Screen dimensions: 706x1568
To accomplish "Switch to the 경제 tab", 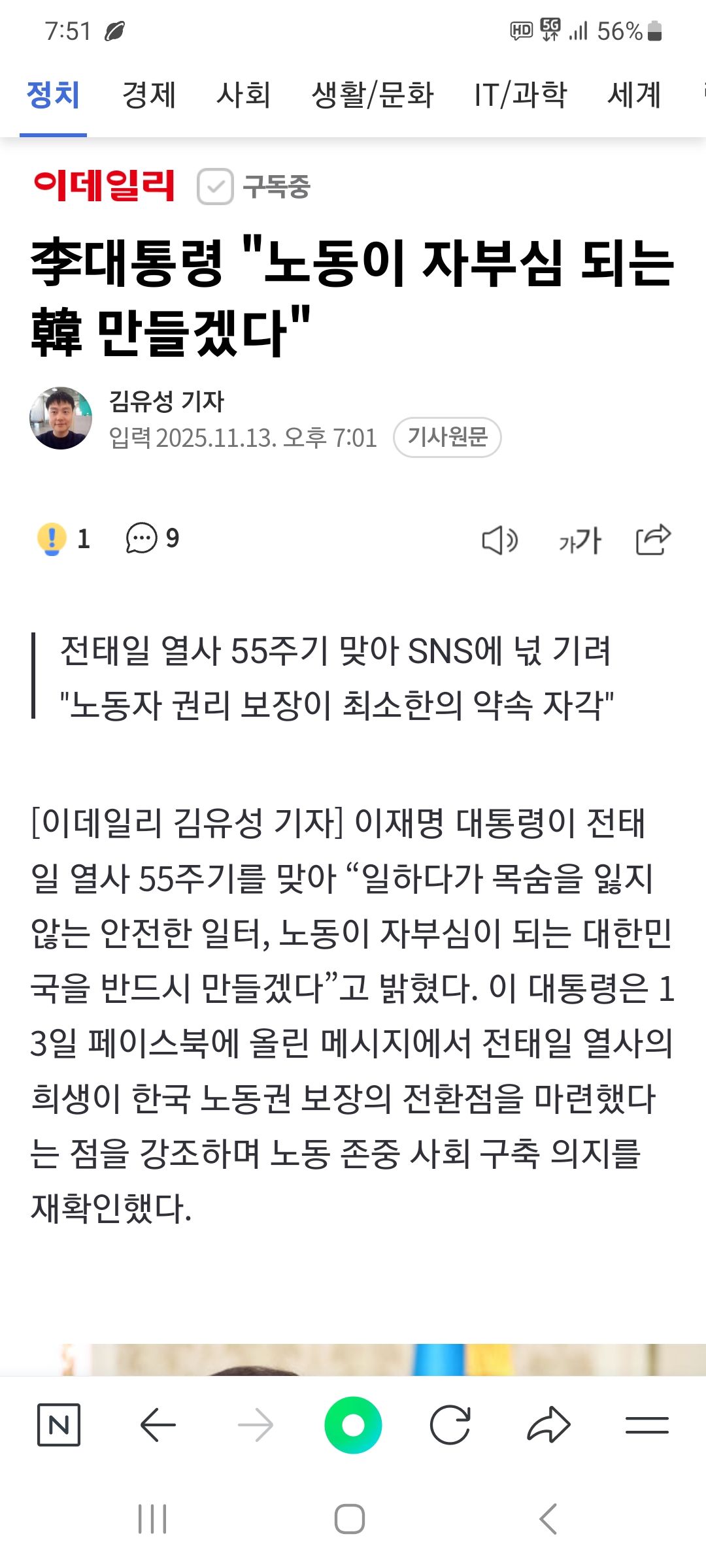I will click(149, 95).
